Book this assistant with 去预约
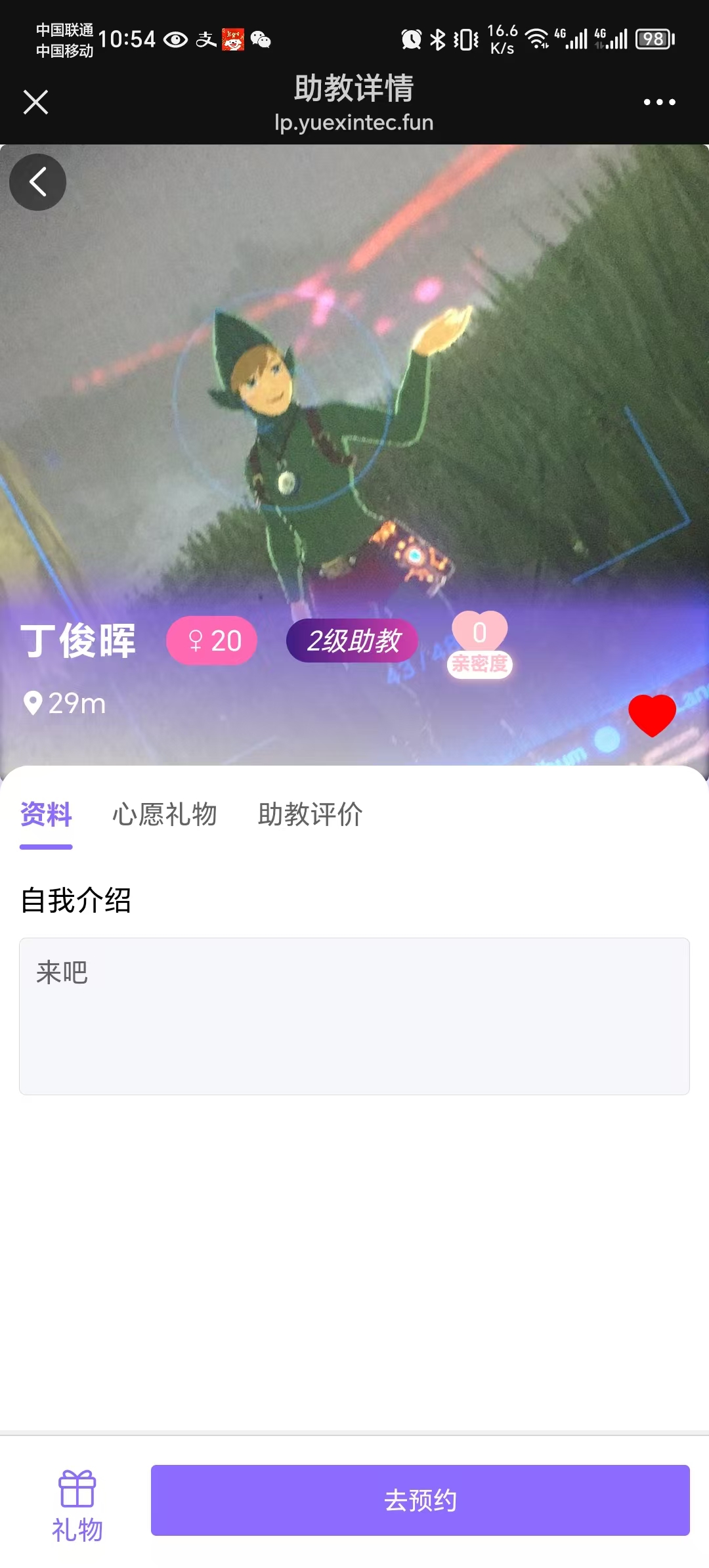Viewport: 709px width, 1568px height. pos(420,1500)
